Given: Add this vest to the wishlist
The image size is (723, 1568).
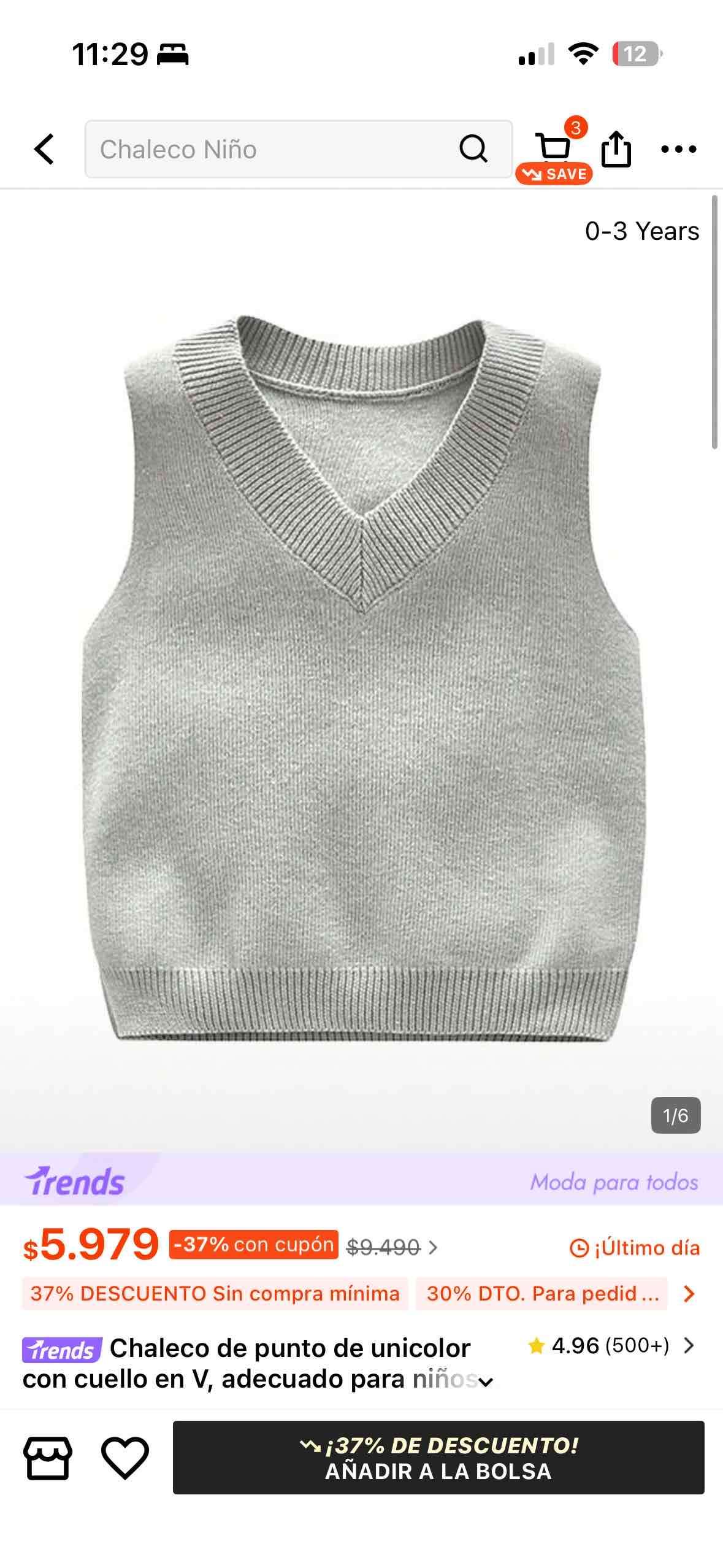Looking at the screenshot, I should 124,1458.
